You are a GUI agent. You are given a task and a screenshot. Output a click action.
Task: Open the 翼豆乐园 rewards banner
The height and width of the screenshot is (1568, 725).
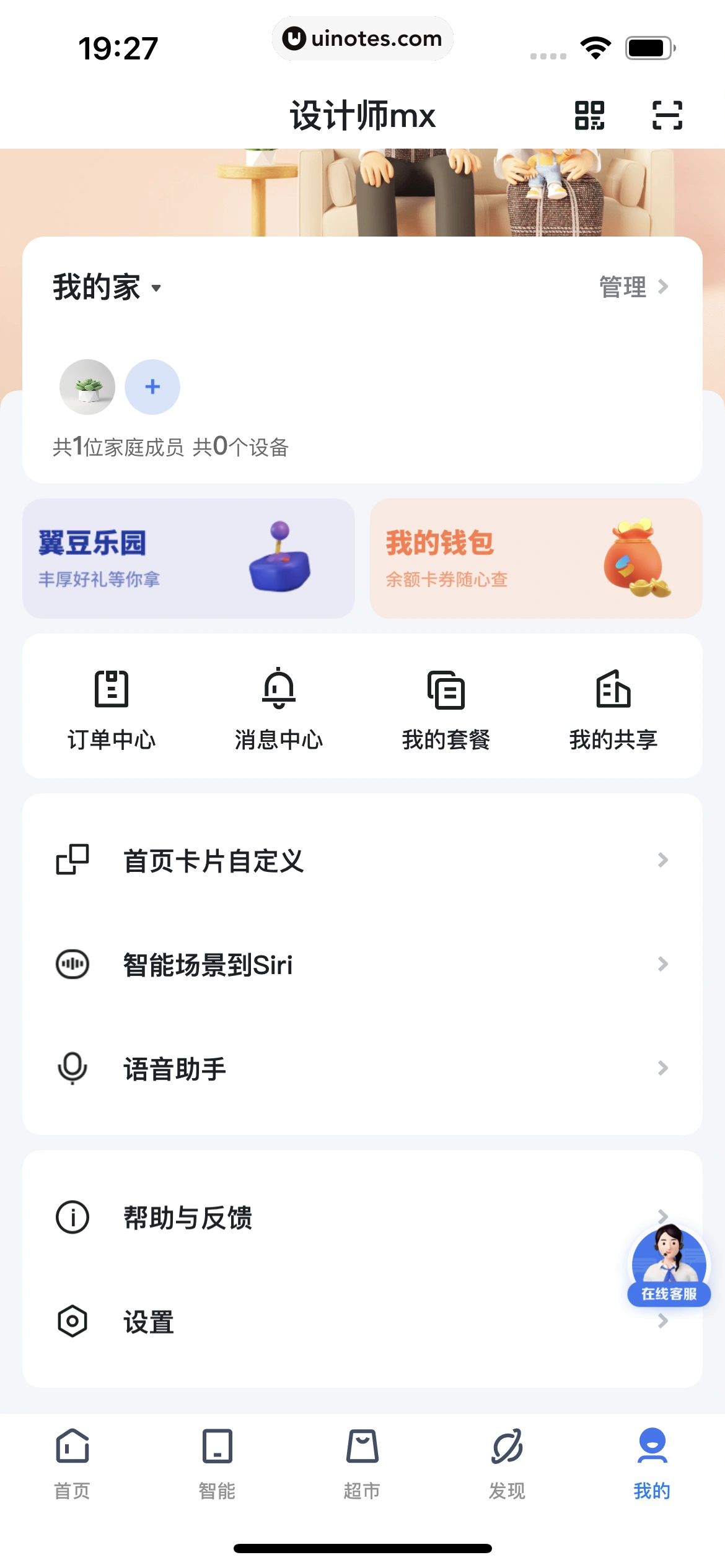[x=187, y=557]
